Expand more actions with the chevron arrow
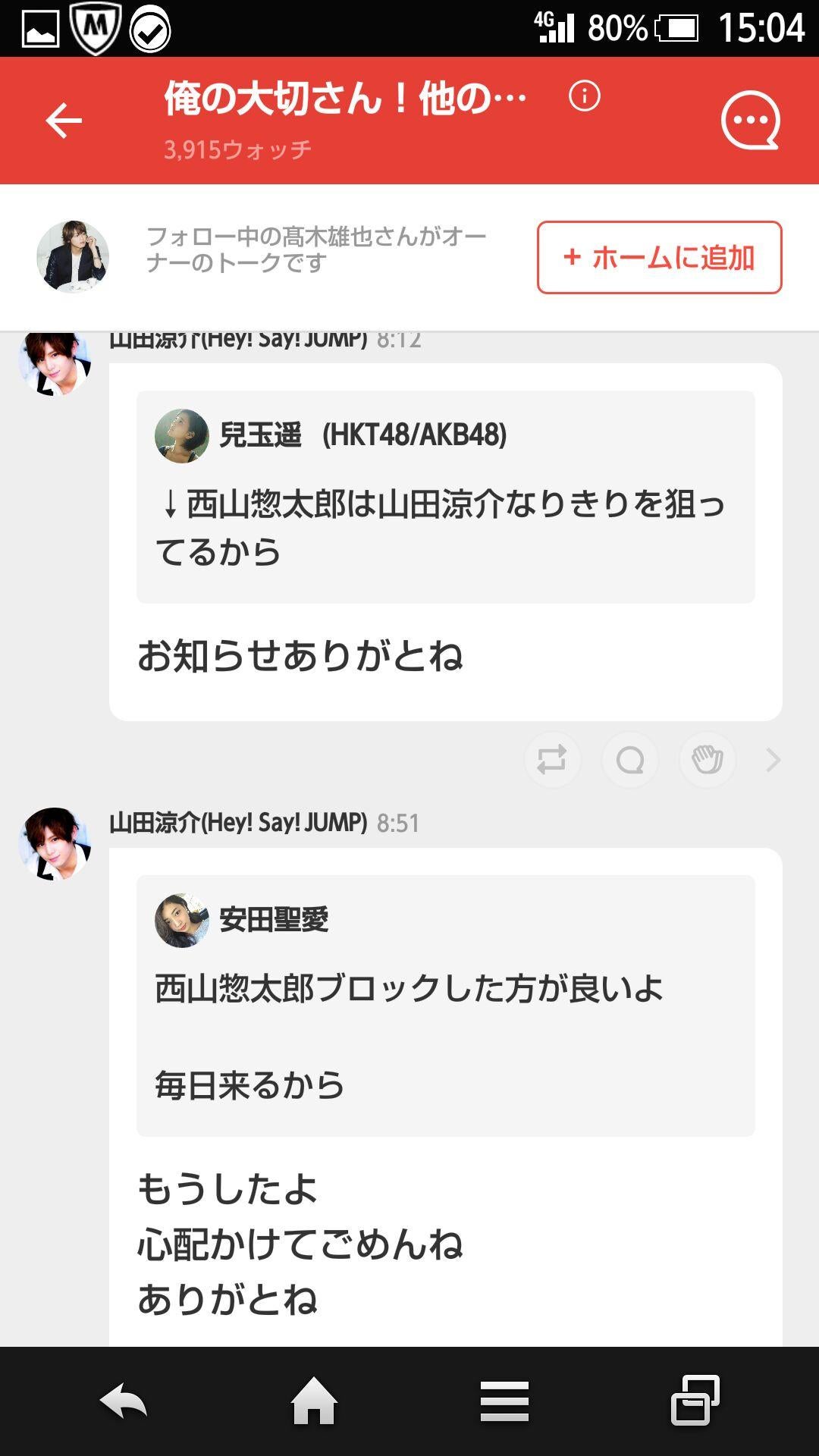The width and height of the screenshot is (819, 1456). click(772, 760)
